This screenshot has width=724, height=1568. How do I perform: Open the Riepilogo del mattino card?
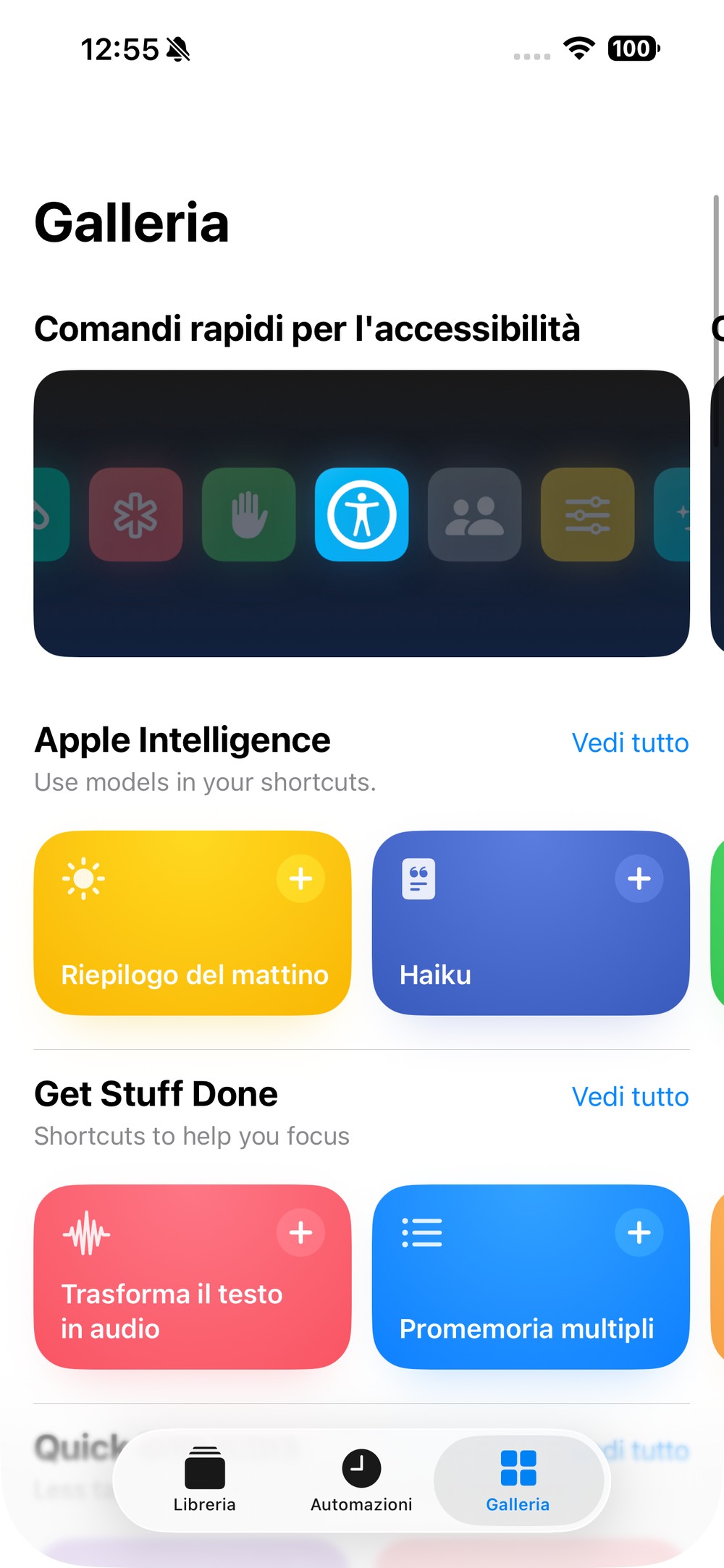pyautogui.click(x=193, y=923)
